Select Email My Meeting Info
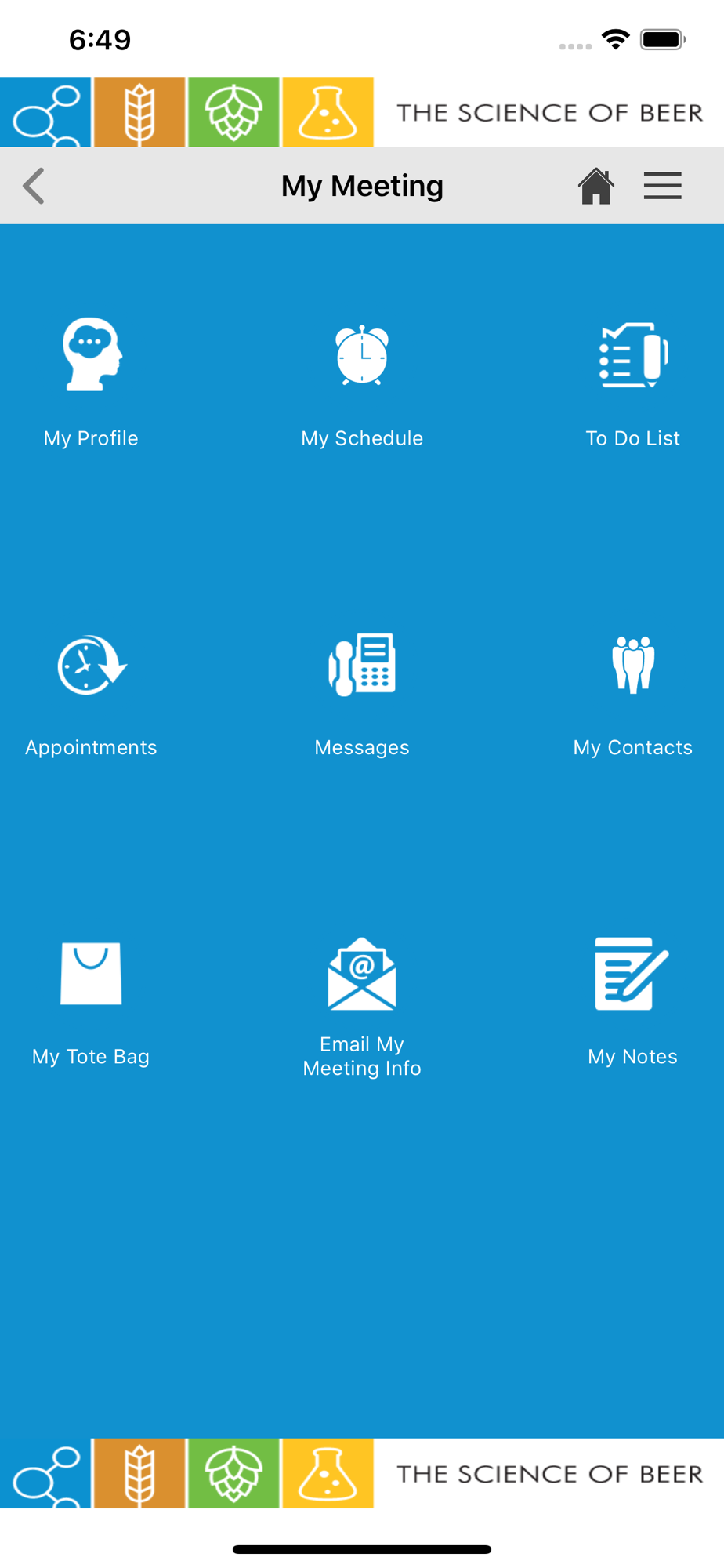This screenshot has height=1568, width=724. coord(362,1007)
